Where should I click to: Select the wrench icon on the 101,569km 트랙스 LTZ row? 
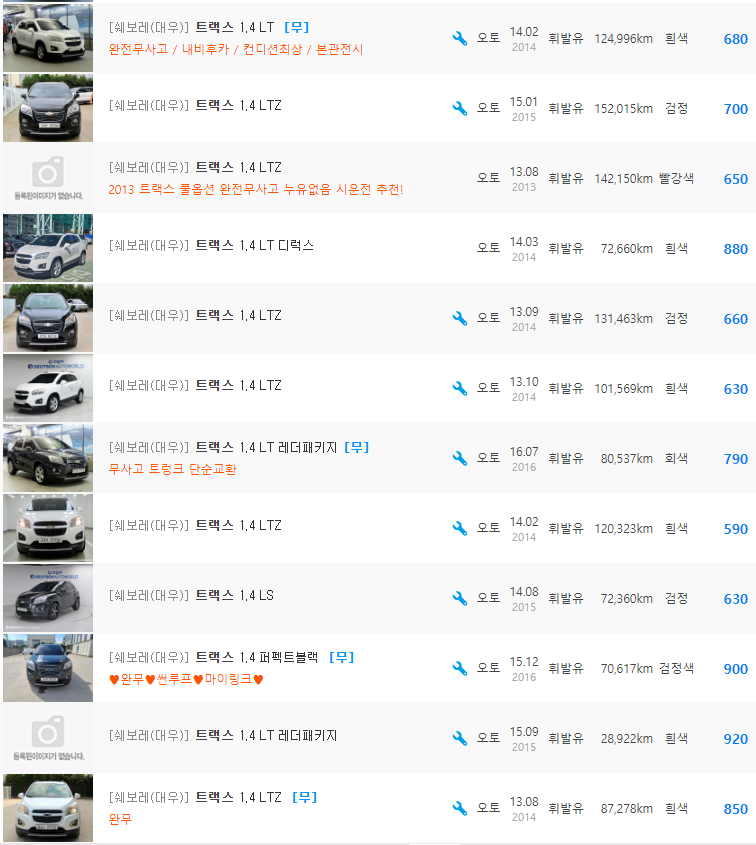459,386
